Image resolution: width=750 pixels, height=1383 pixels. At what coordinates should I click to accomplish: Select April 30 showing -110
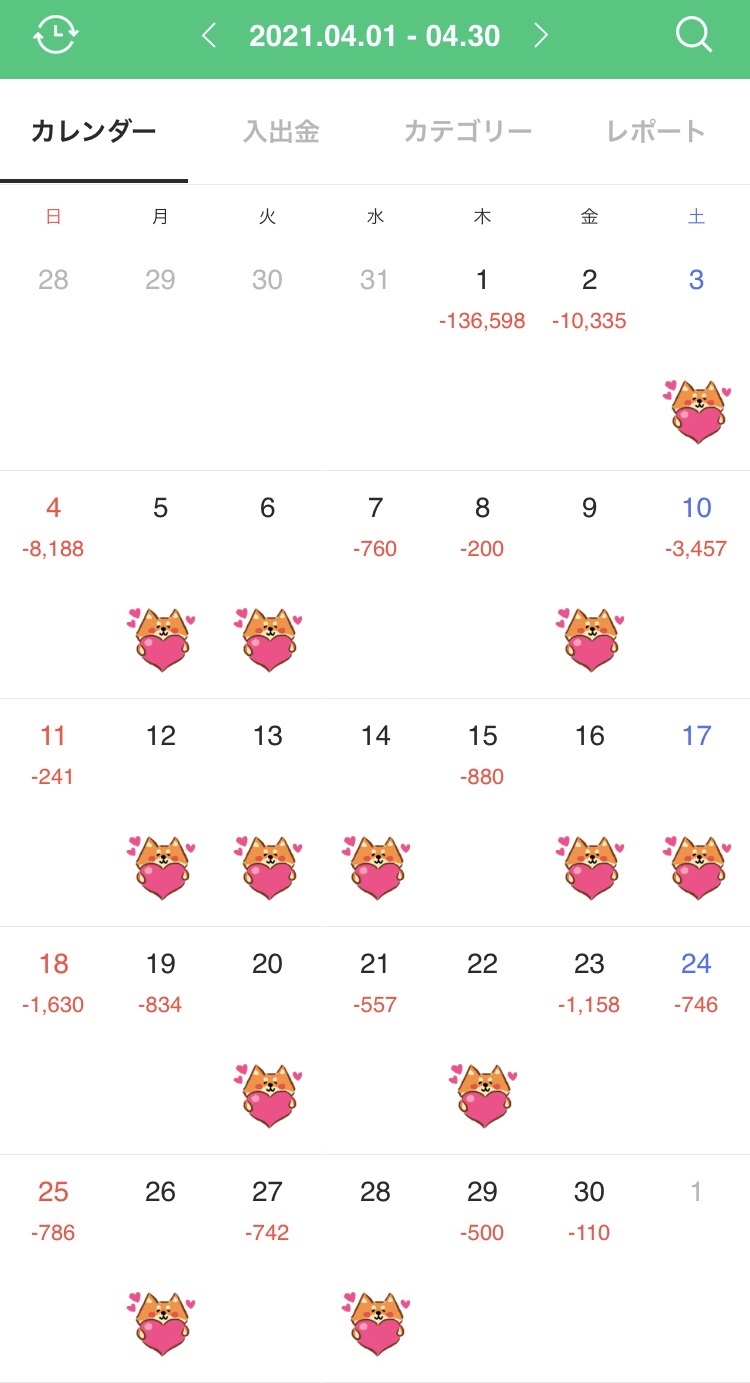[x=589, y=1211]
